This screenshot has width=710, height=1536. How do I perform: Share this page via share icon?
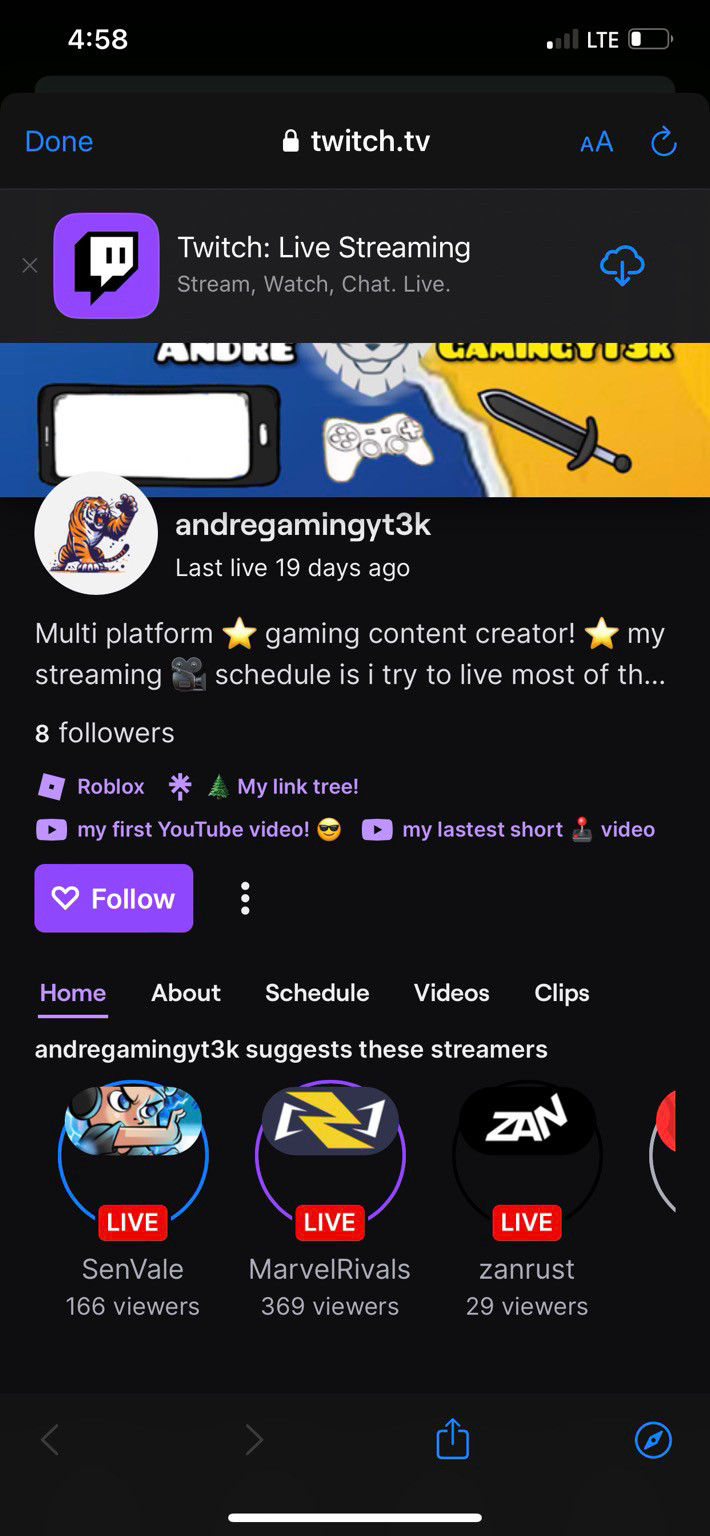tap(453, 1439)
